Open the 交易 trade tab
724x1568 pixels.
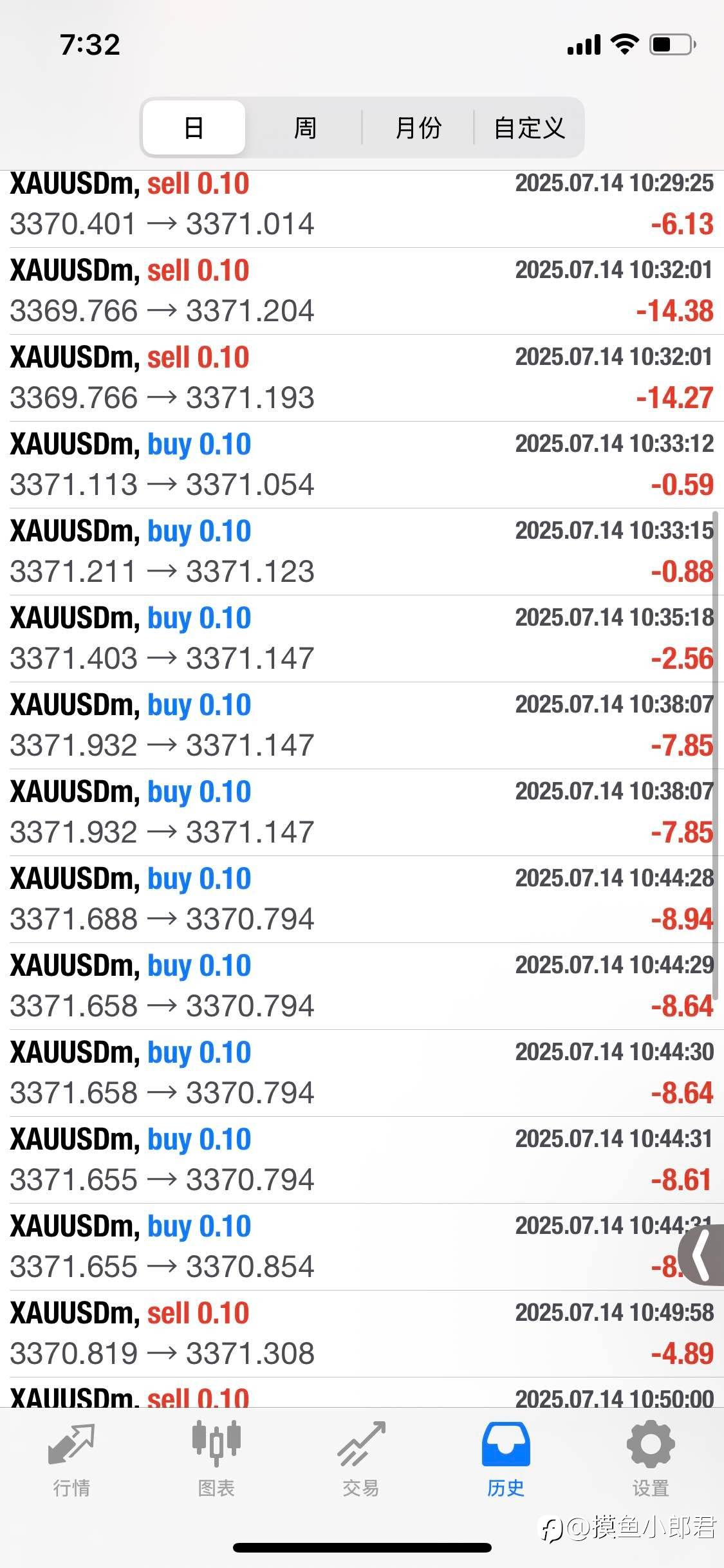point(361,1460)
